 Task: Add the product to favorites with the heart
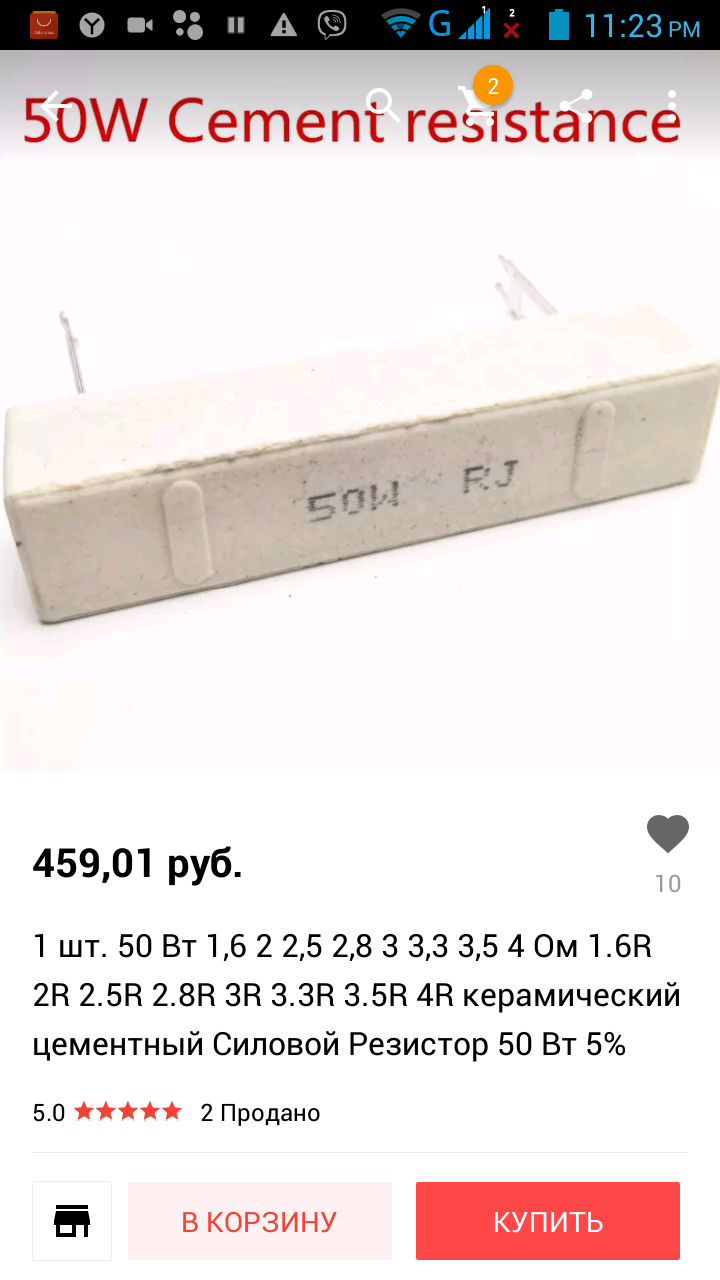pyautogui.click(x=667, y=834)
